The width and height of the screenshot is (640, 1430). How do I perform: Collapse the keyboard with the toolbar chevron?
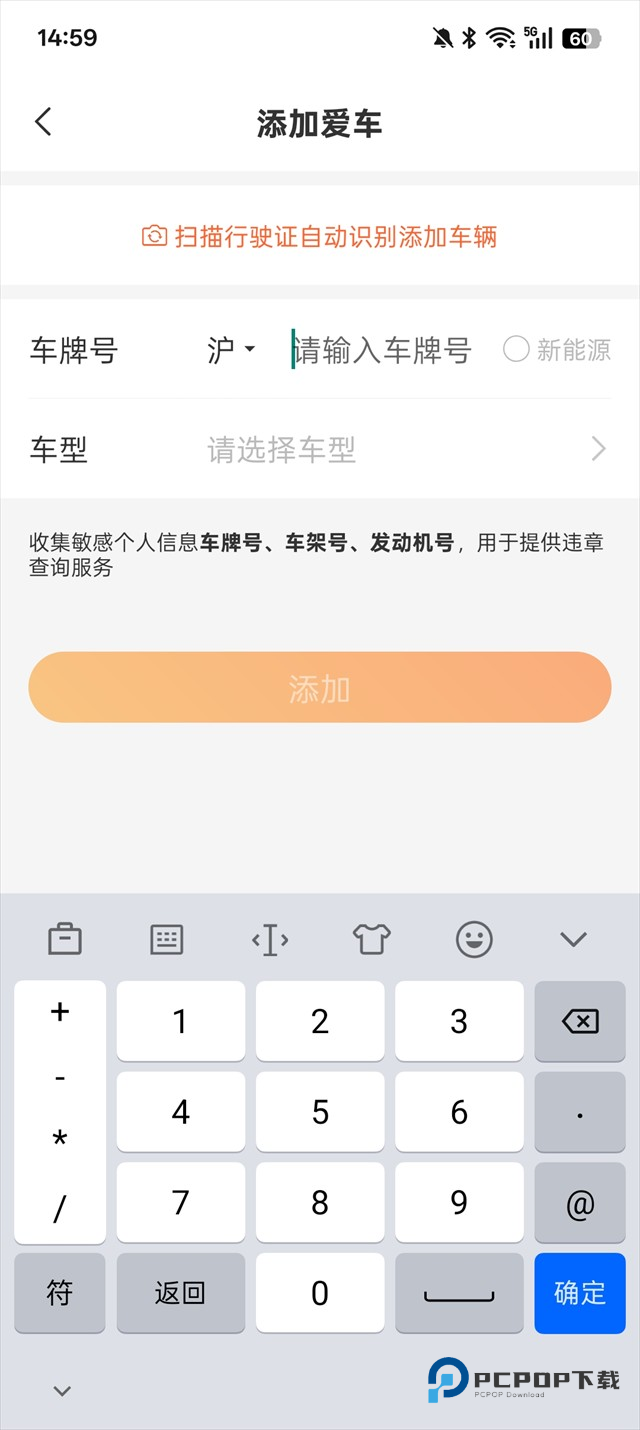coord(573,939)
